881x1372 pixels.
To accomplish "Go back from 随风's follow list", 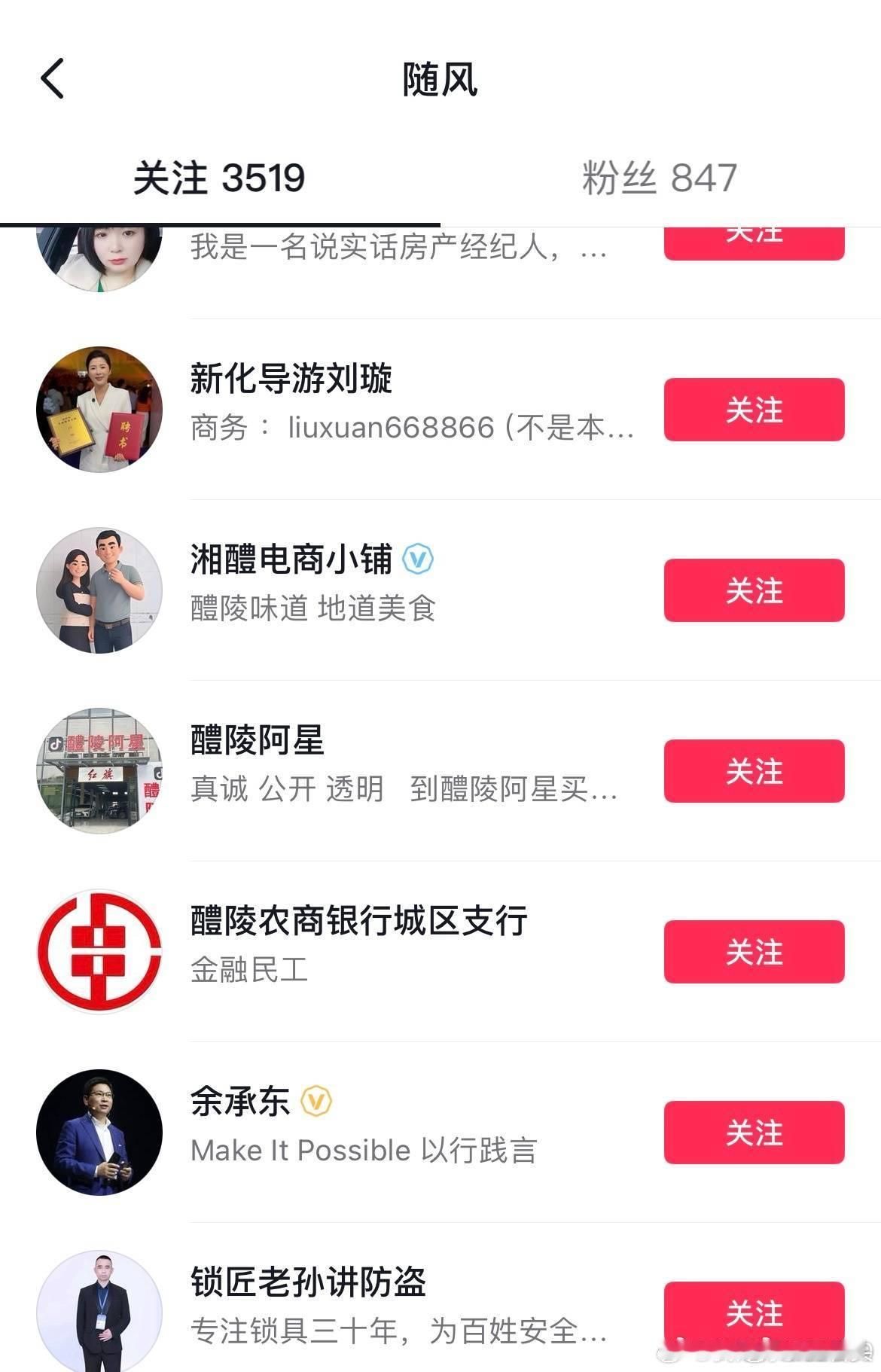I will point(53,79).
